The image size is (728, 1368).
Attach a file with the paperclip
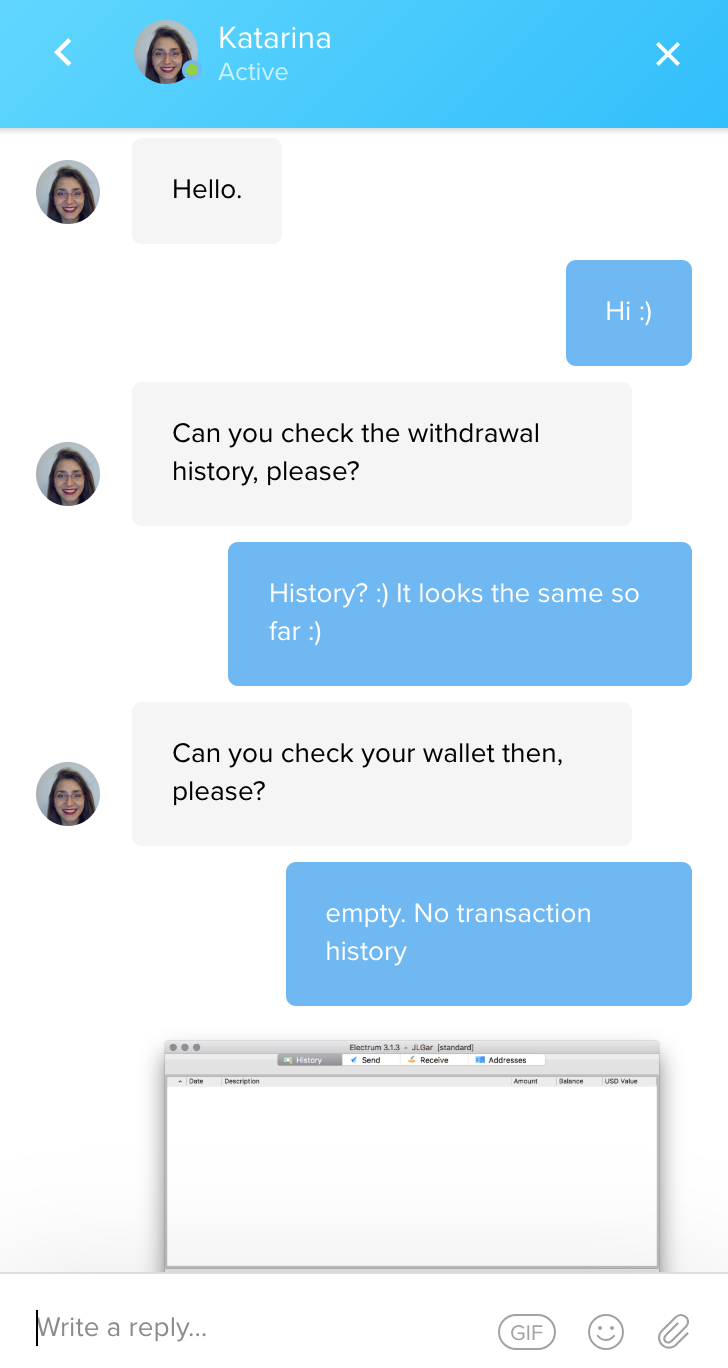point(674,1331)
